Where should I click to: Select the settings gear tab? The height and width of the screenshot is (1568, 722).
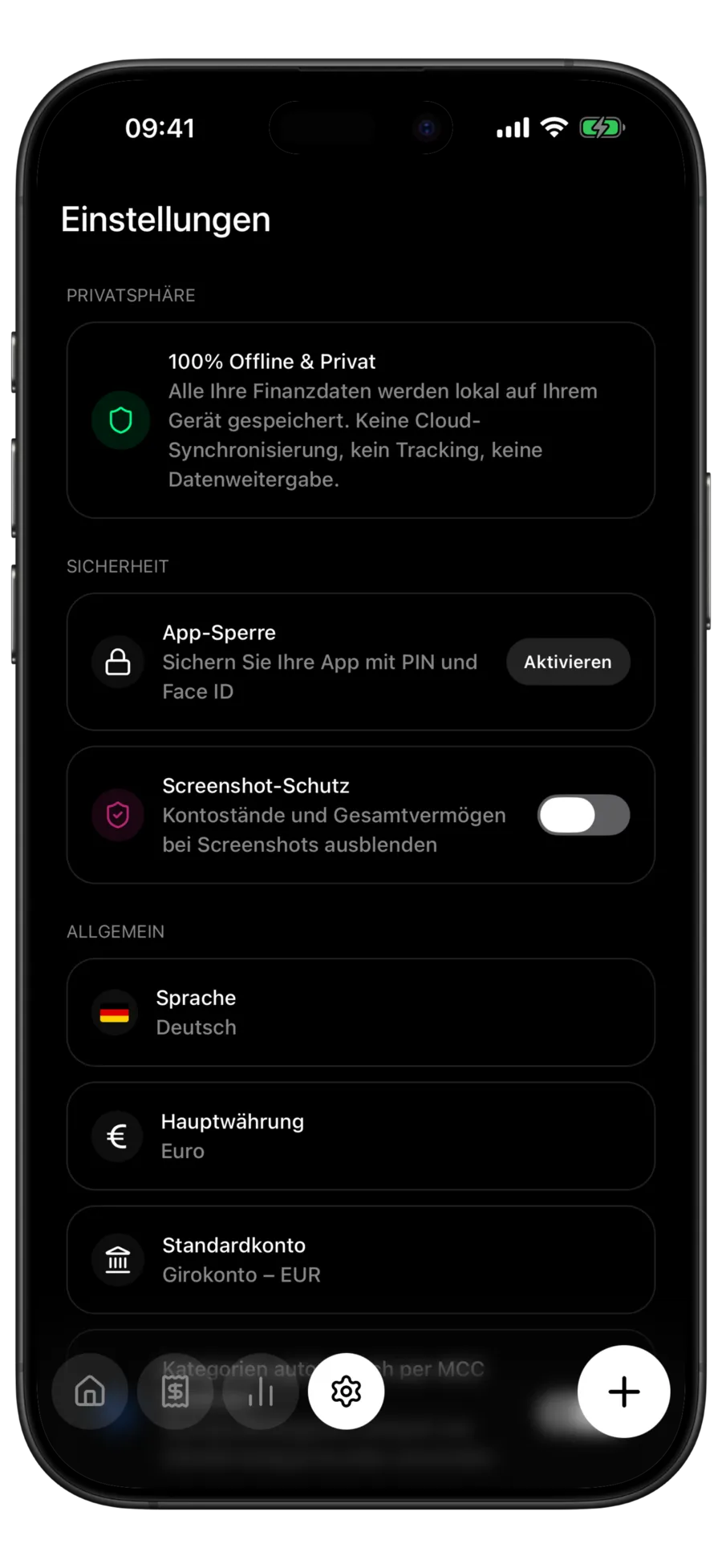click(346, 1391)
